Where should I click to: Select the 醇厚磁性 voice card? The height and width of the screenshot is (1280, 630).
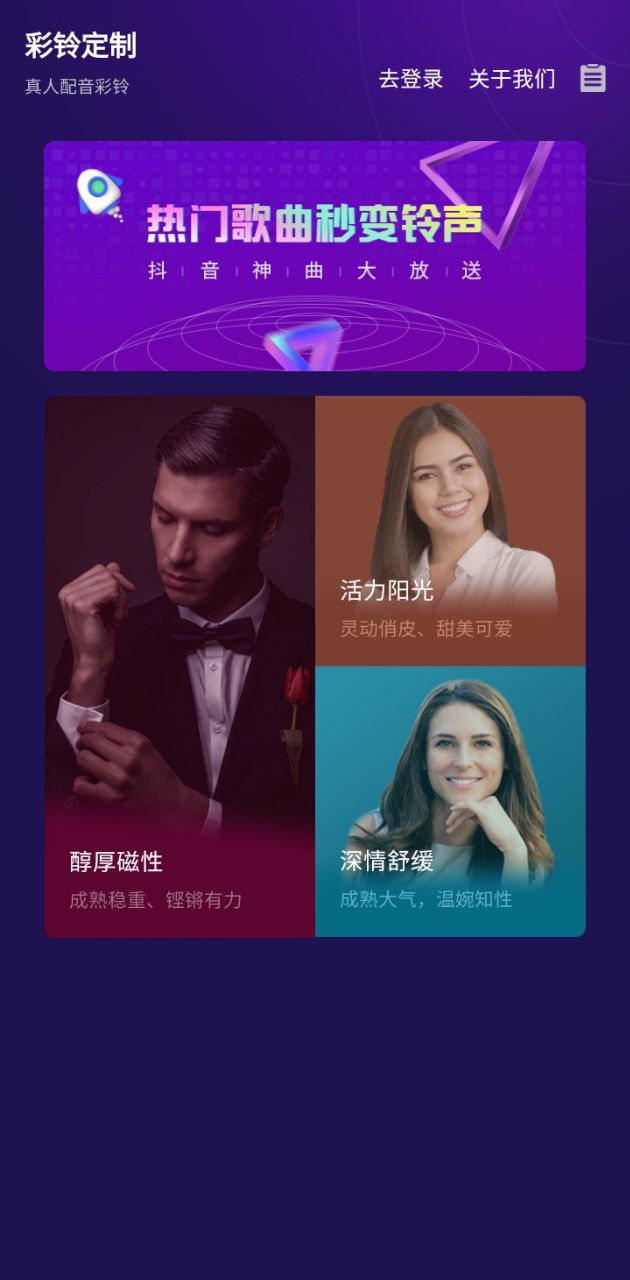pyautogui.click(x=180, y=666)
